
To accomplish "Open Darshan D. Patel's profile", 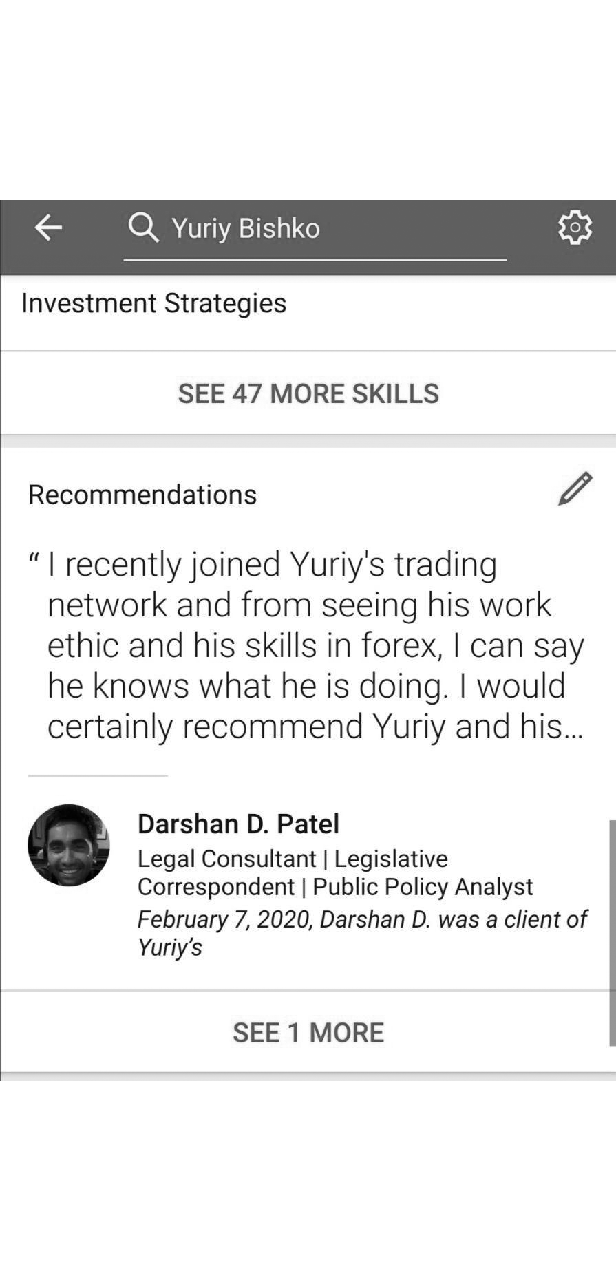I will [238, 824].
